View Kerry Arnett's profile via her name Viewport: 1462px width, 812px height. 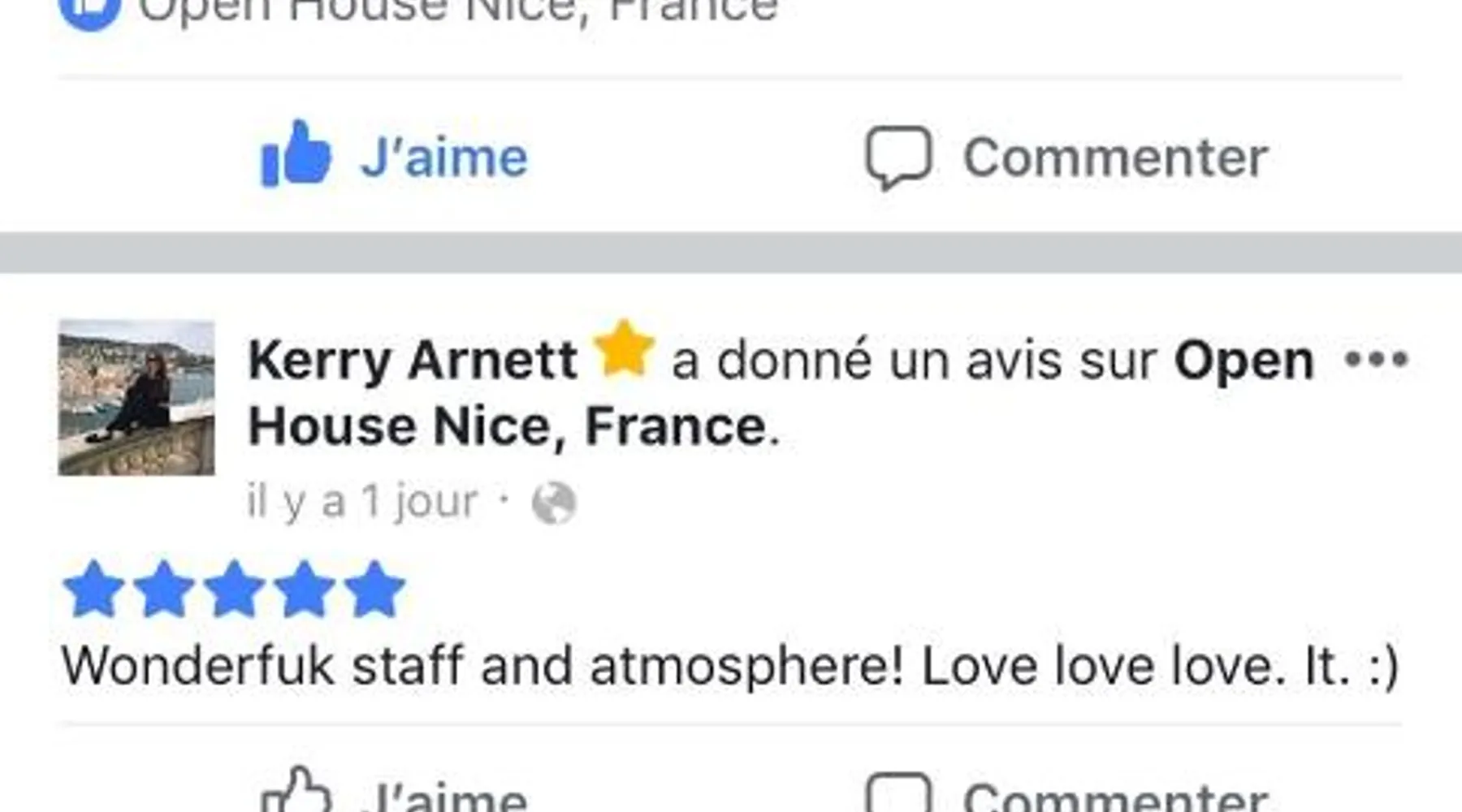pyautogui.click(x=413, y=360)
